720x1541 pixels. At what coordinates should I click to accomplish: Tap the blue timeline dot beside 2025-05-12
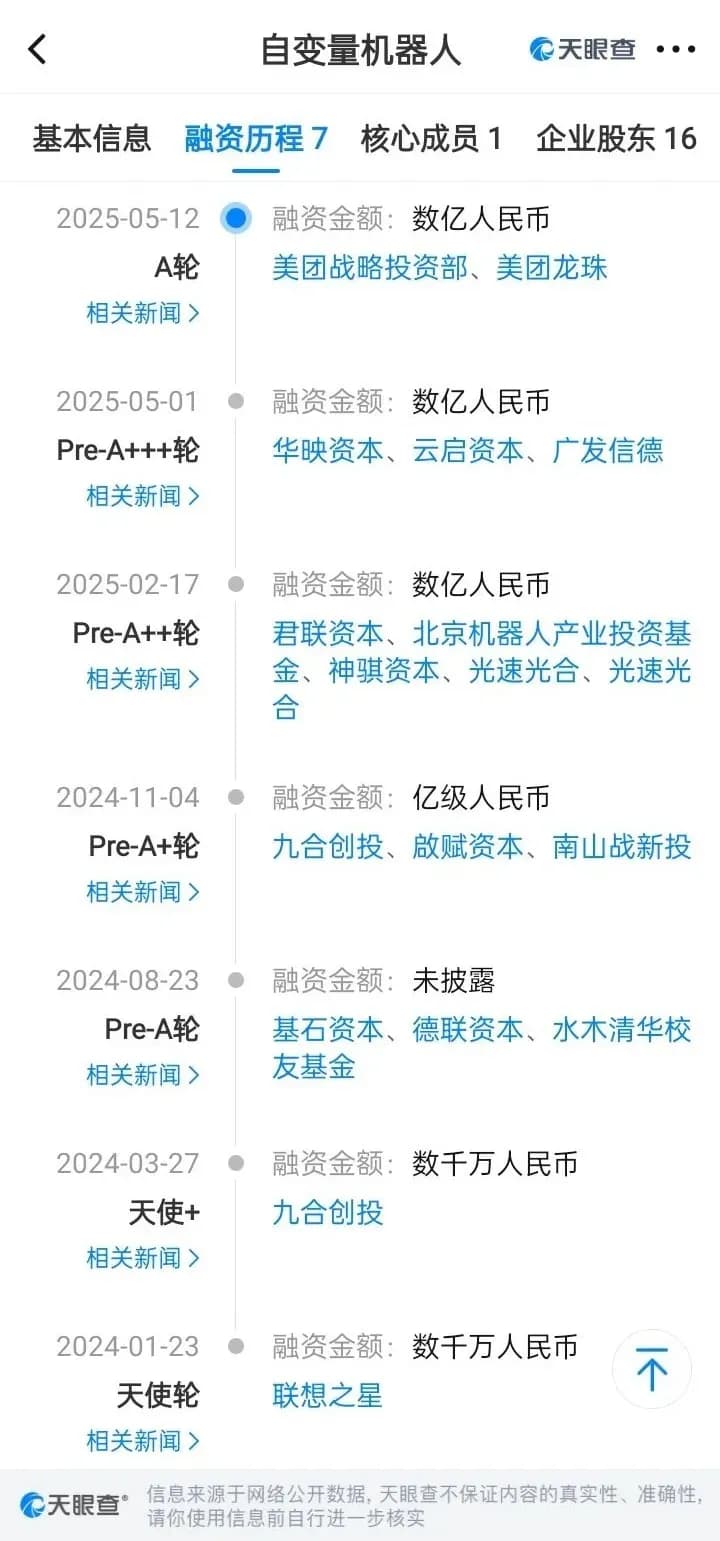tap(236, 218)
